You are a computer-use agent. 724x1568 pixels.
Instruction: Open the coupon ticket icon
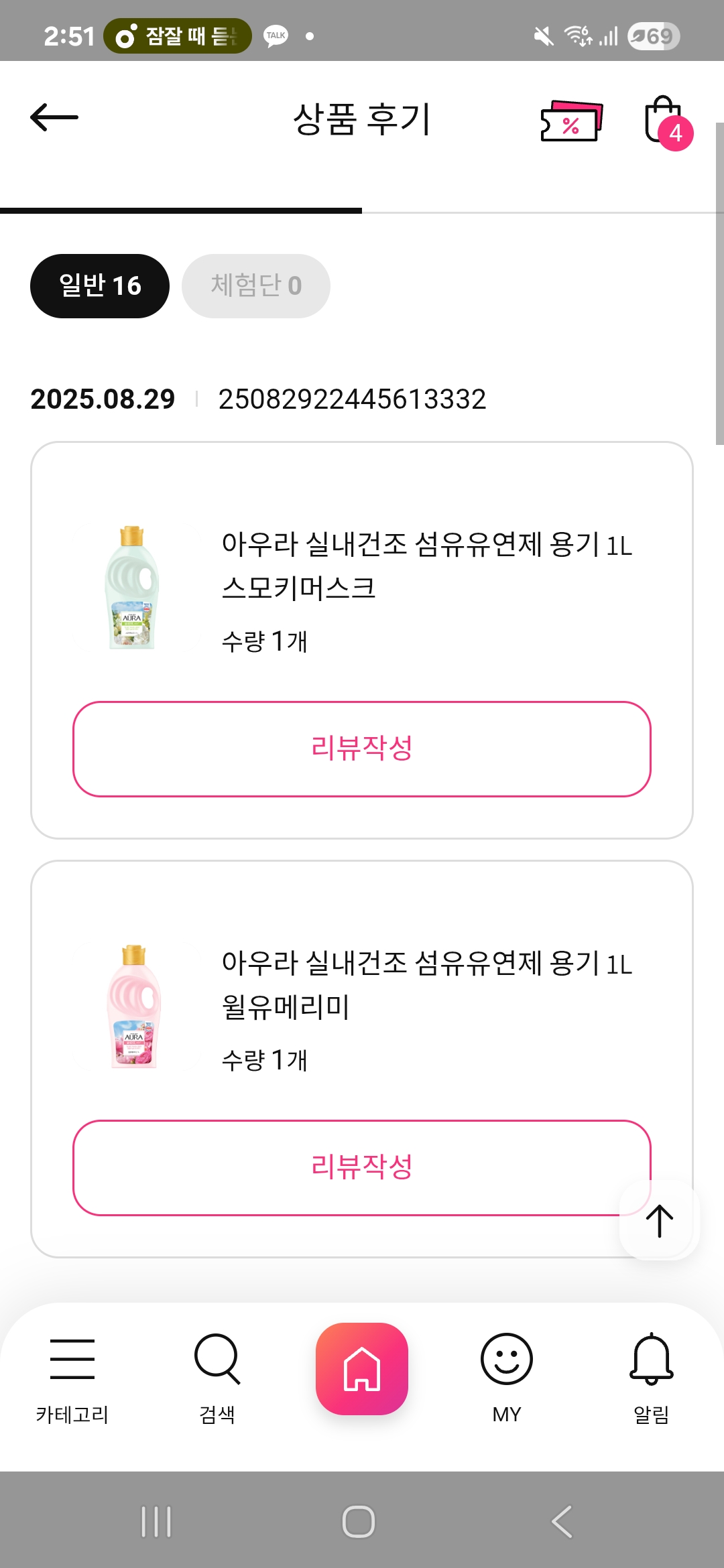(x=571, y=121)
